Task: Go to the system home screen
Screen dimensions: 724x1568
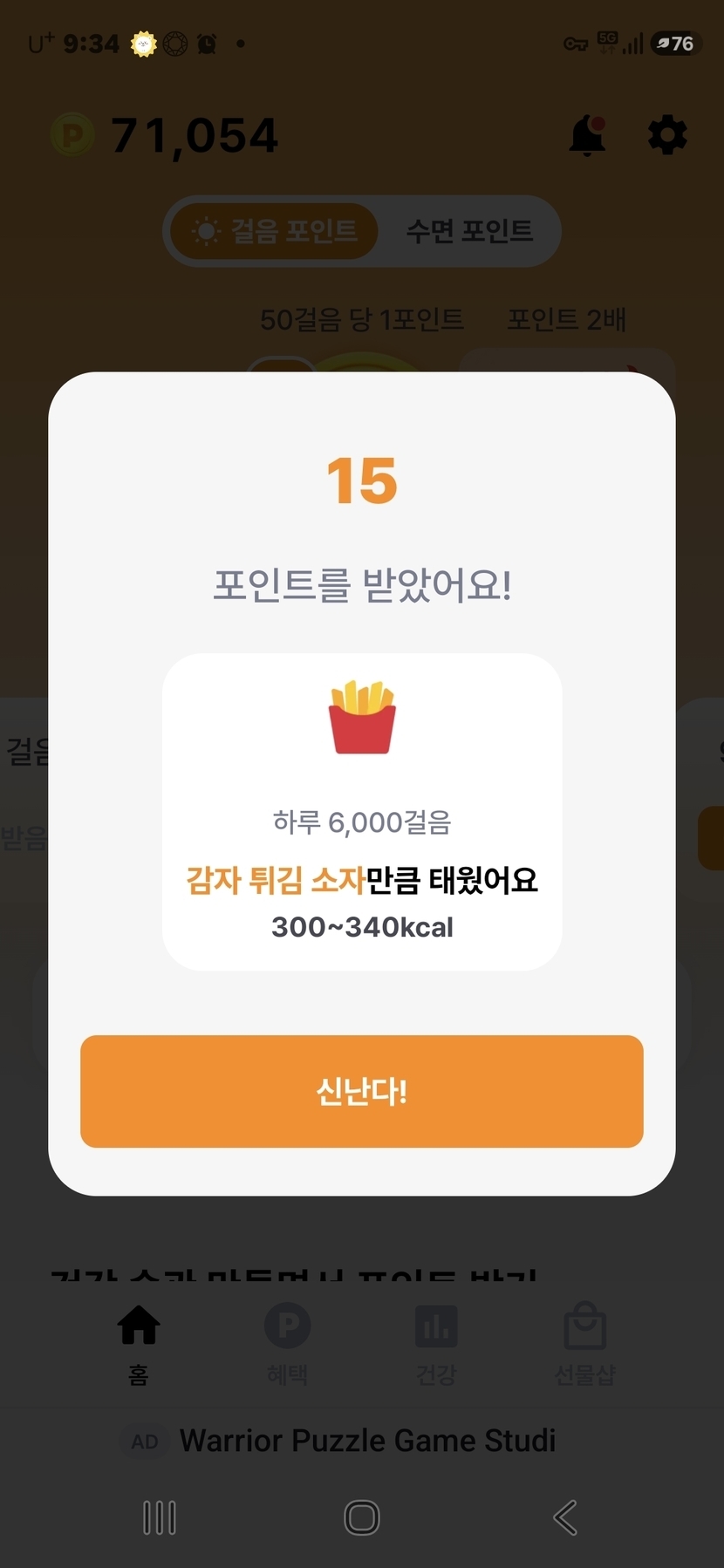Action: 361,1517
